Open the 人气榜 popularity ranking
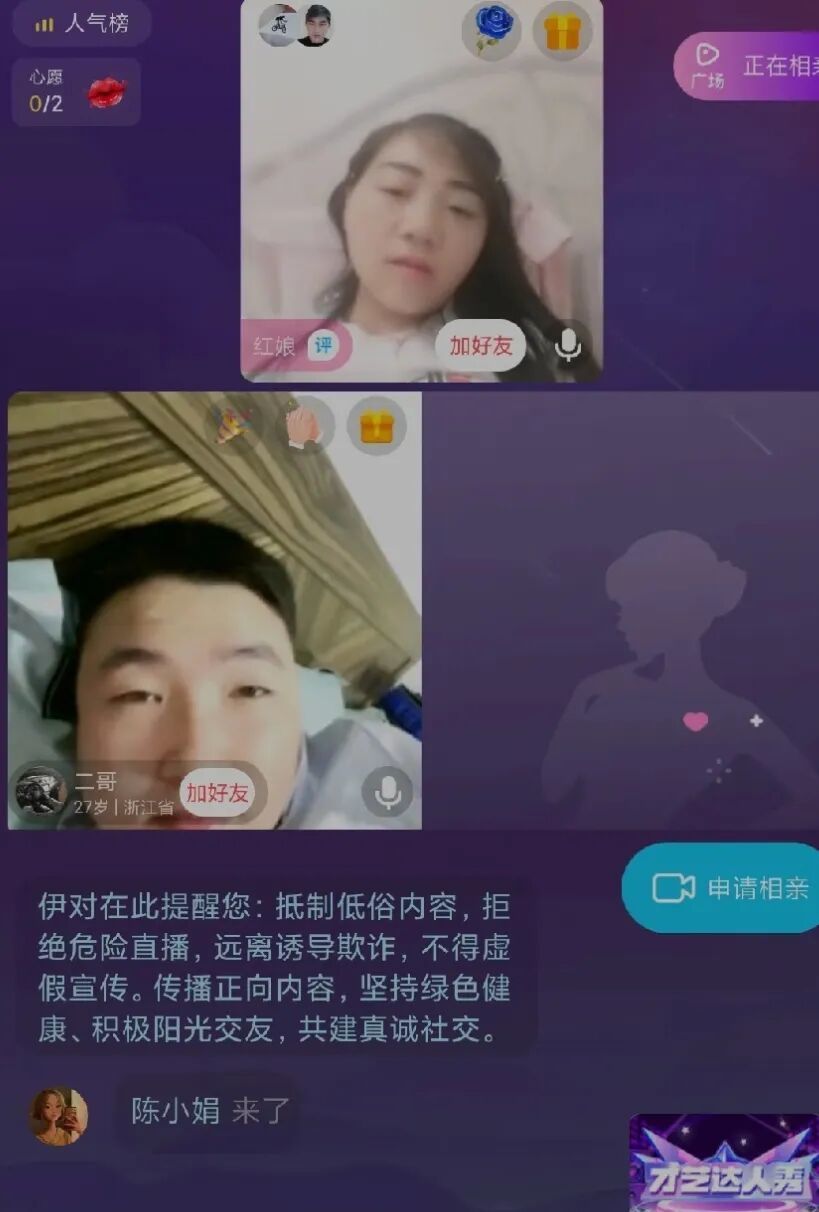Viewport: 819px width, 1212px height. [x=82, y=23]
